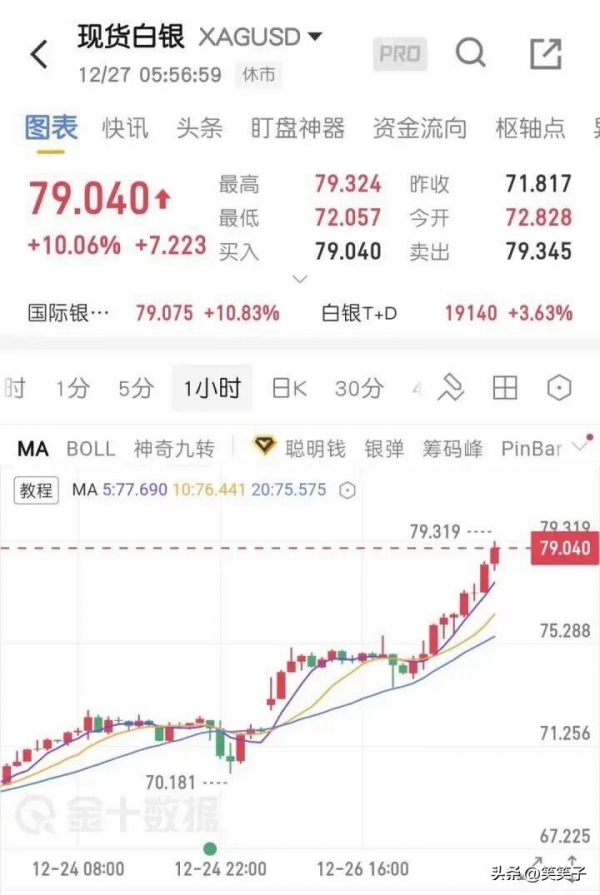Go back using the top-left arrow

coord(39,55)
